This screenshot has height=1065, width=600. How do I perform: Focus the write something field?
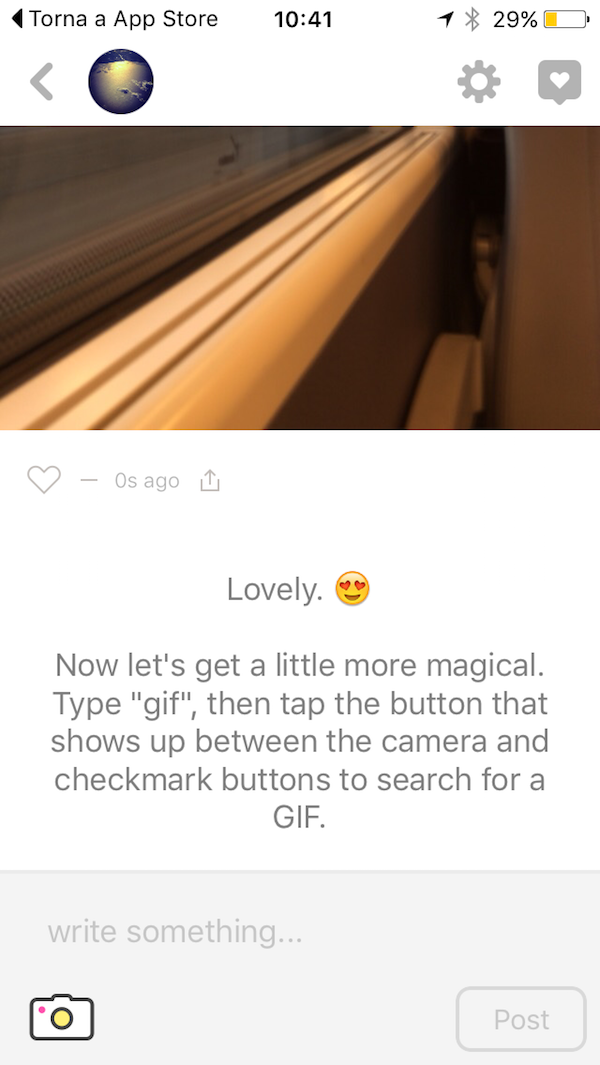click(x=300, y=932)
